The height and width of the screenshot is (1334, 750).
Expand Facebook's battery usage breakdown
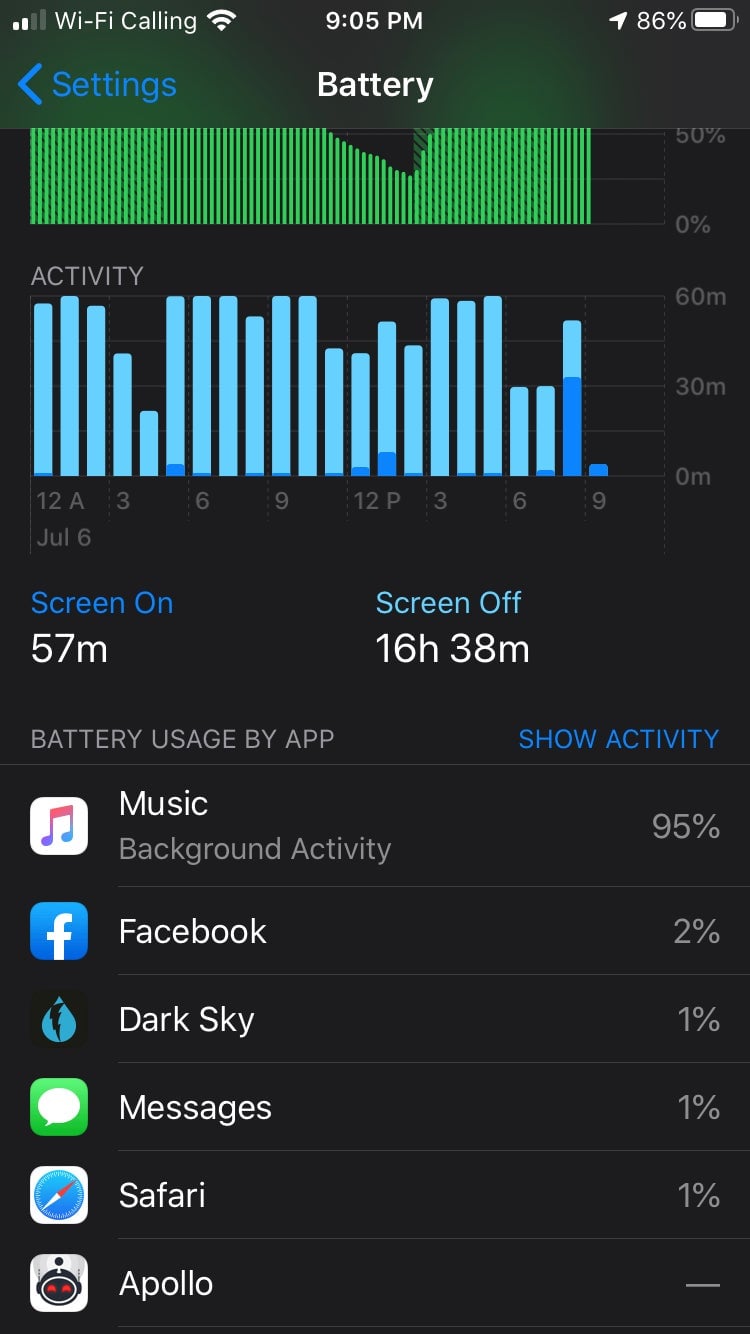[x=375, y=931]
